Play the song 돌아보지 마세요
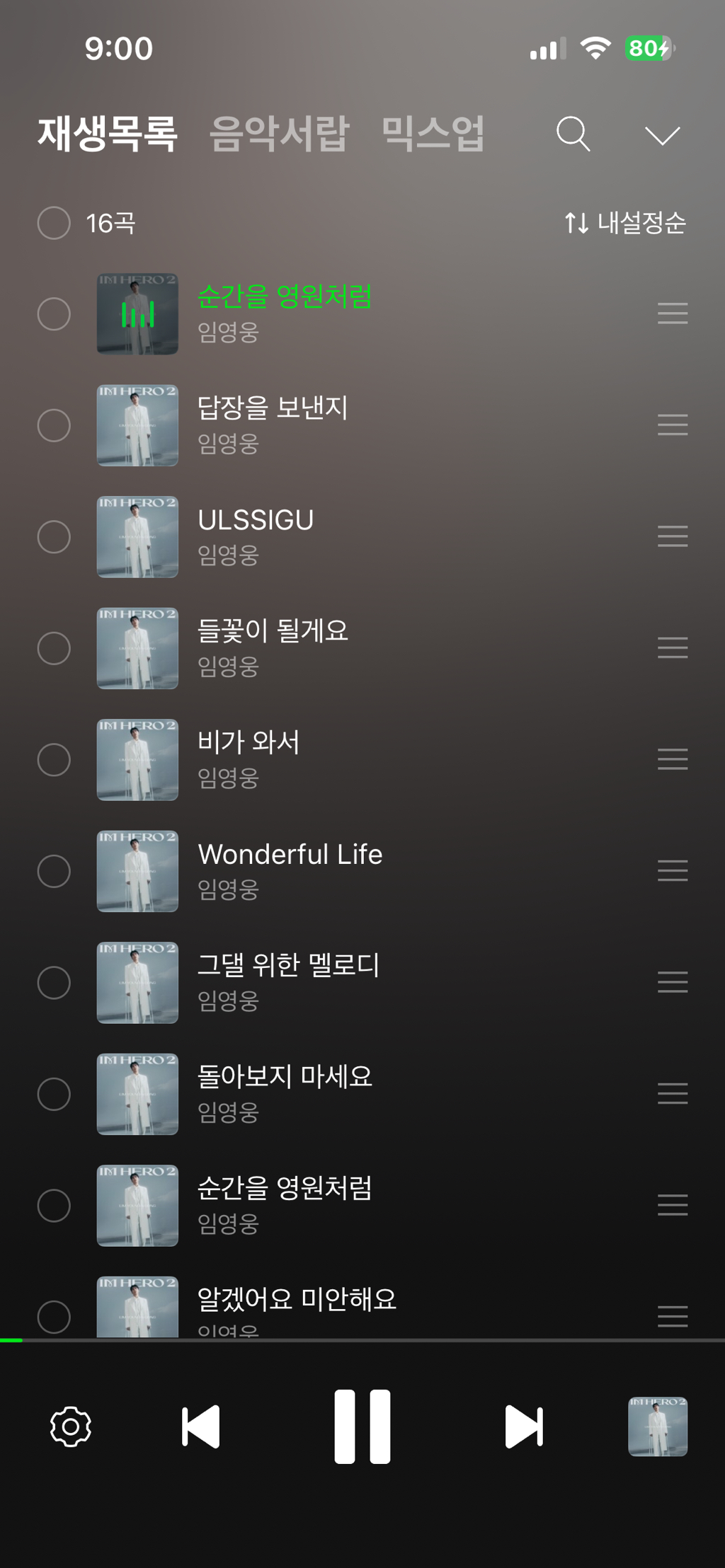725x1568 pixels. point(285,1077)
